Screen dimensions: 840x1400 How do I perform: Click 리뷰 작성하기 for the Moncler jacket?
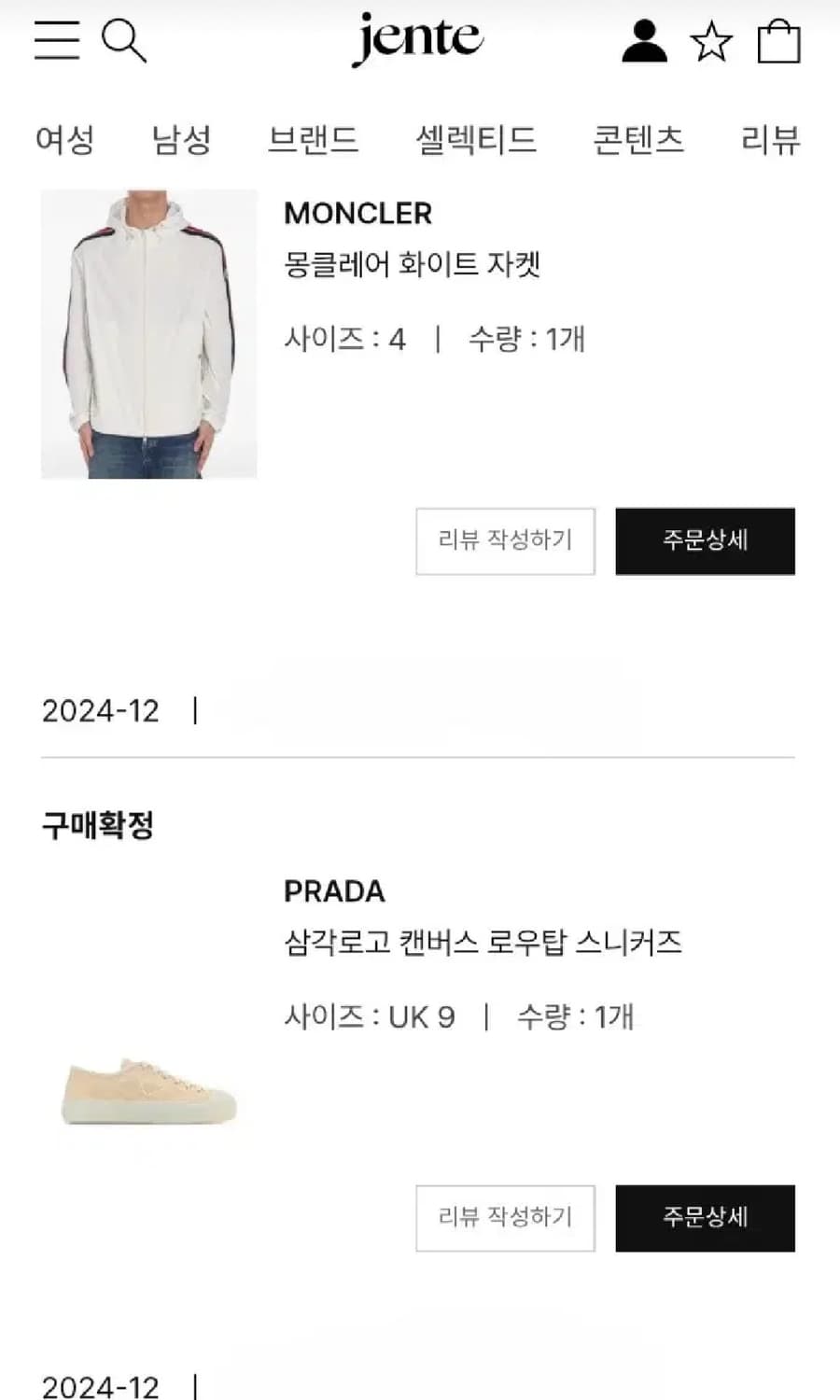(x=505, y=541)
